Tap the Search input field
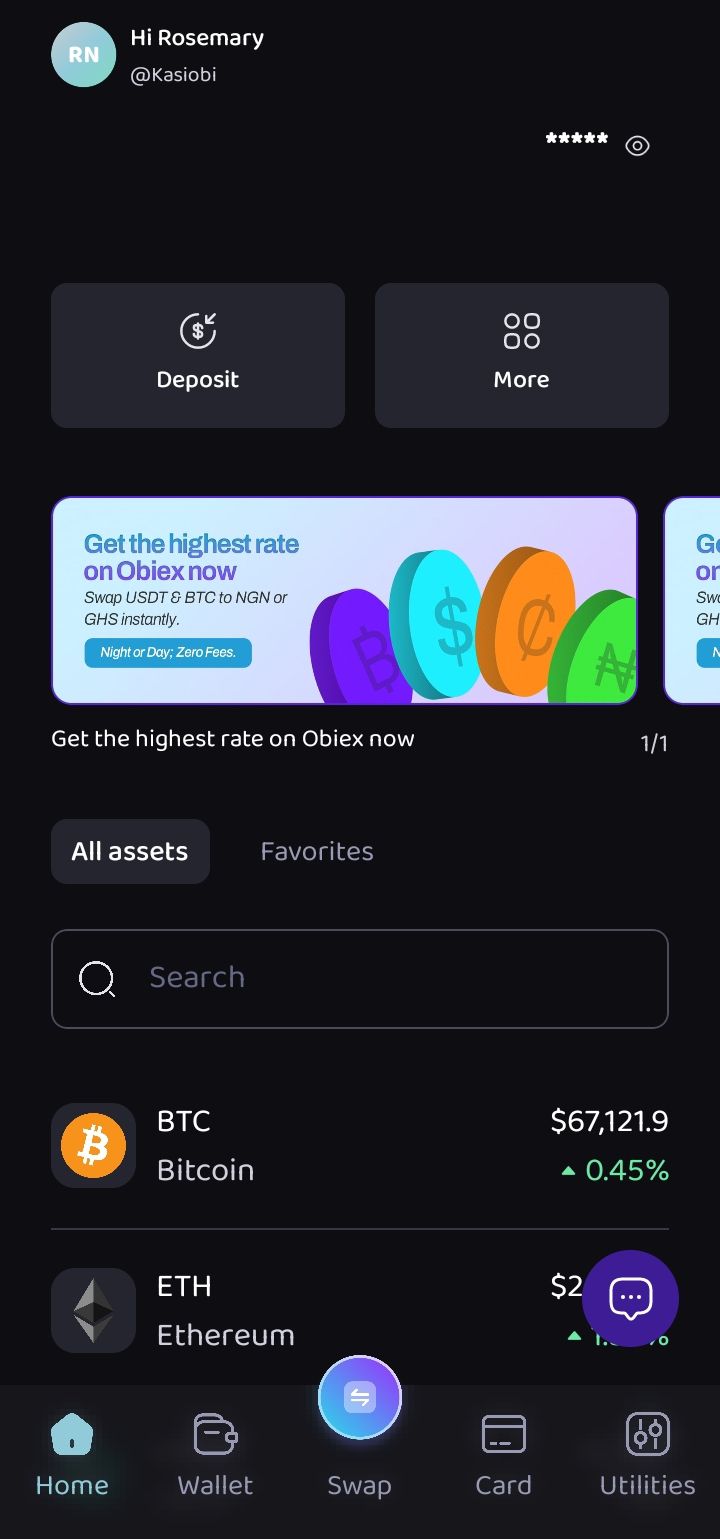This screenshot has width=720, height=1539. [360, 979]
